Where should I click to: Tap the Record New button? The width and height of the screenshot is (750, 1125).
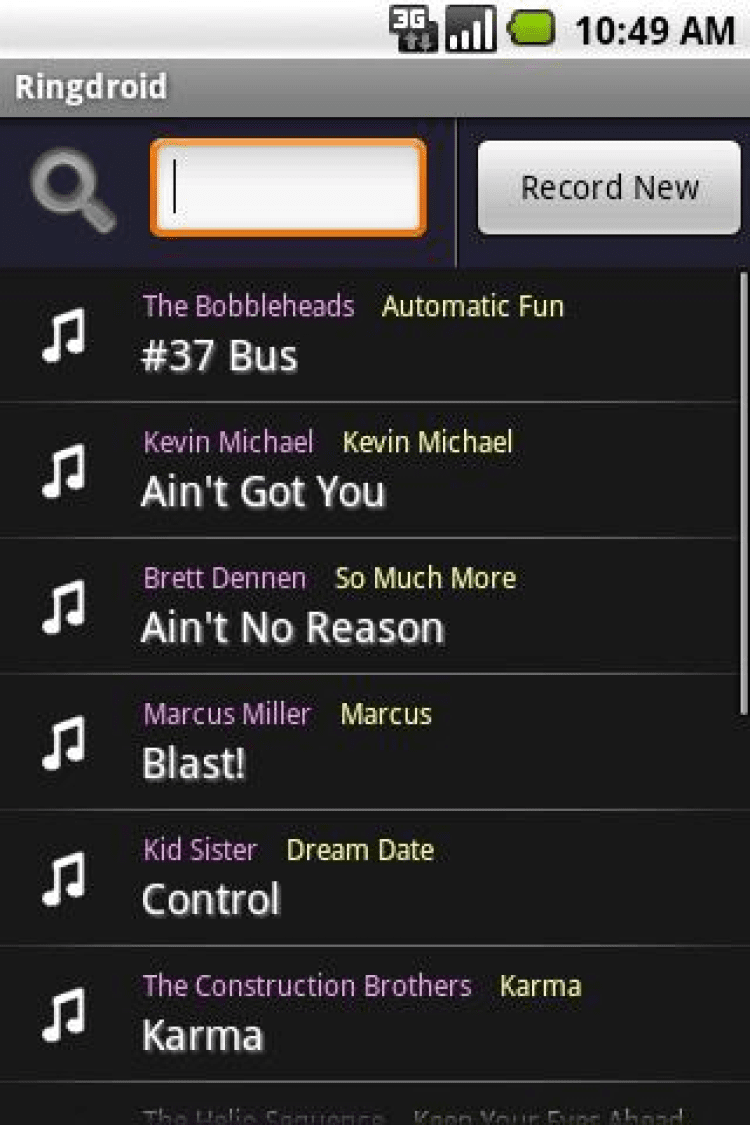click(609, 188)
